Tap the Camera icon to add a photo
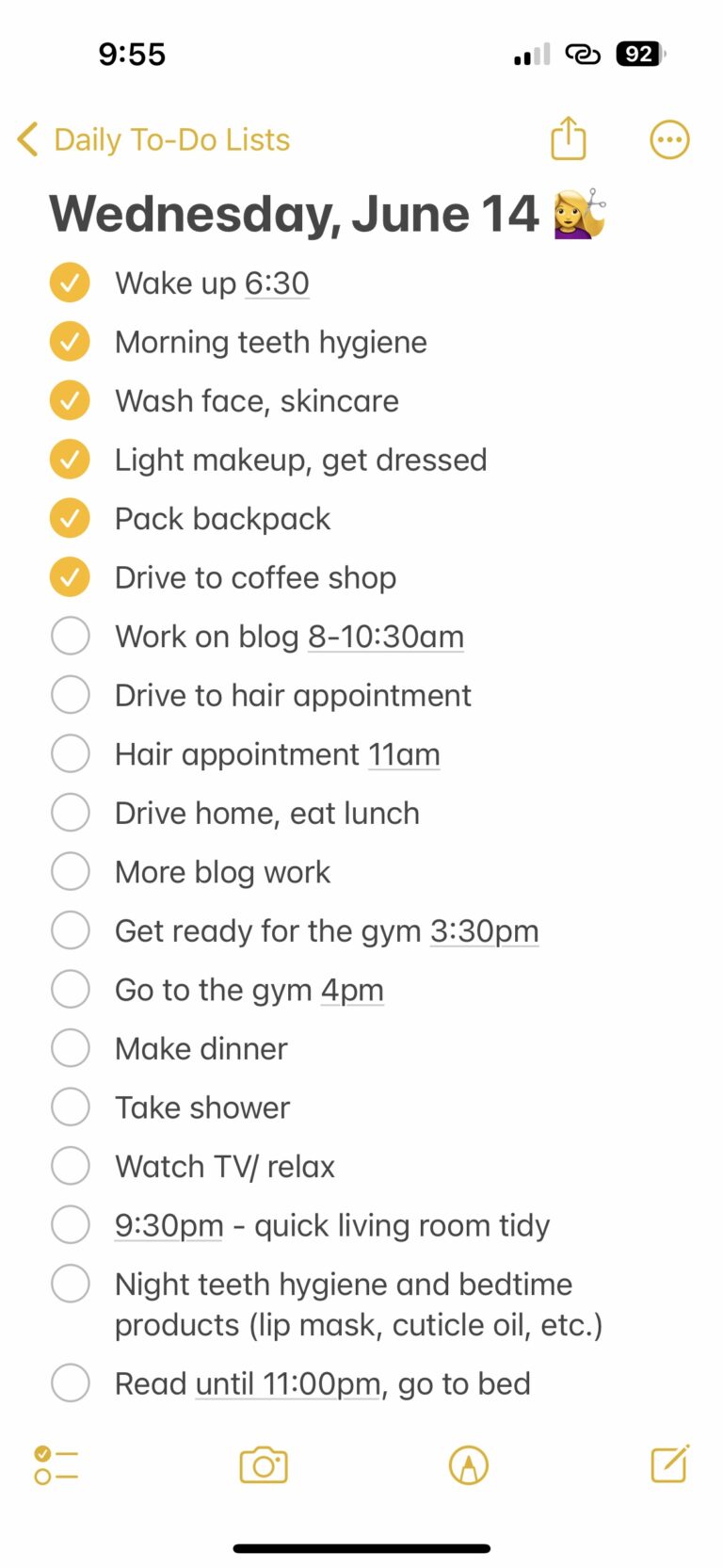Screen dimensions: 723x1568 [x=264, y=1464]
